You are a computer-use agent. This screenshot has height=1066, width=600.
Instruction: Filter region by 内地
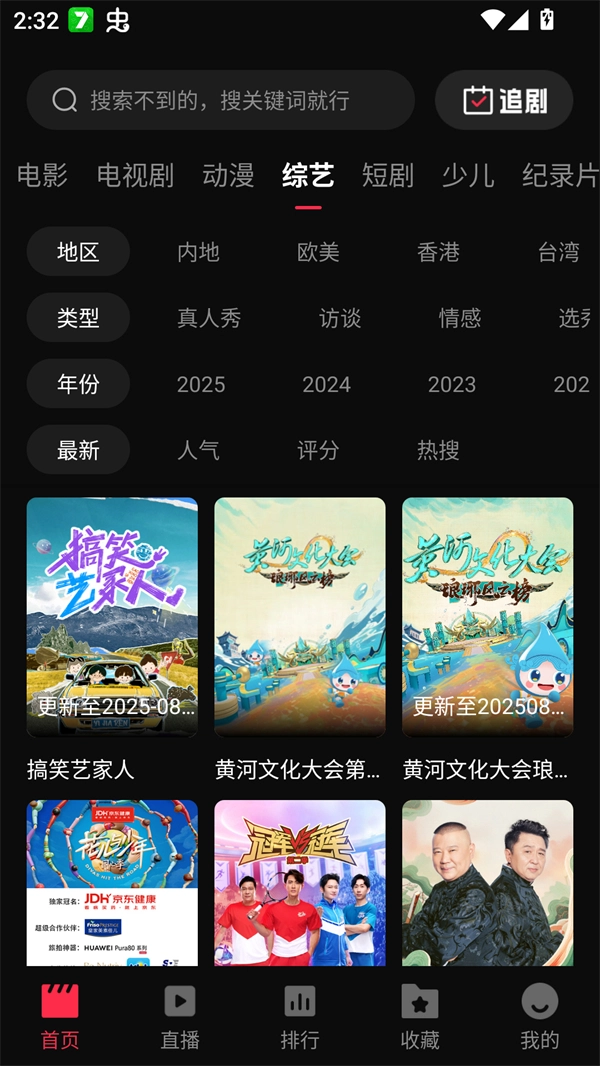tap(198, 252)
